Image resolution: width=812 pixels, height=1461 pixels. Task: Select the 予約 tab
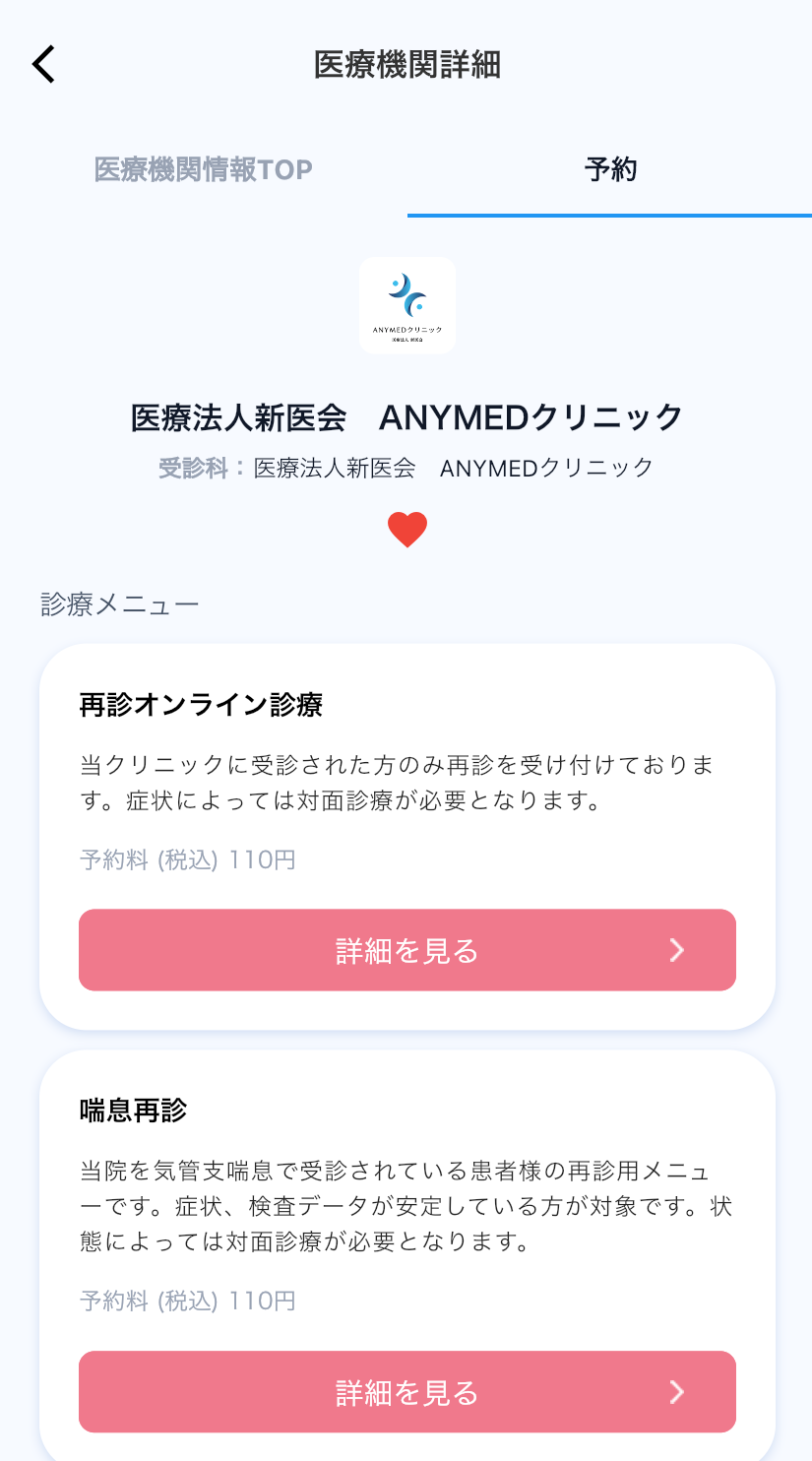[610, 170]
